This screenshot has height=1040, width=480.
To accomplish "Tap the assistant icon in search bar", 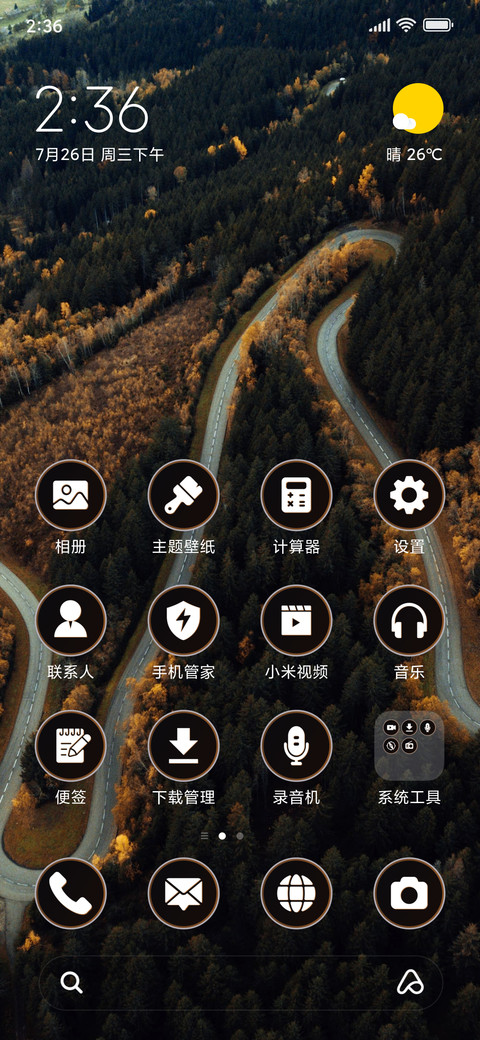I will coord(410,983).
